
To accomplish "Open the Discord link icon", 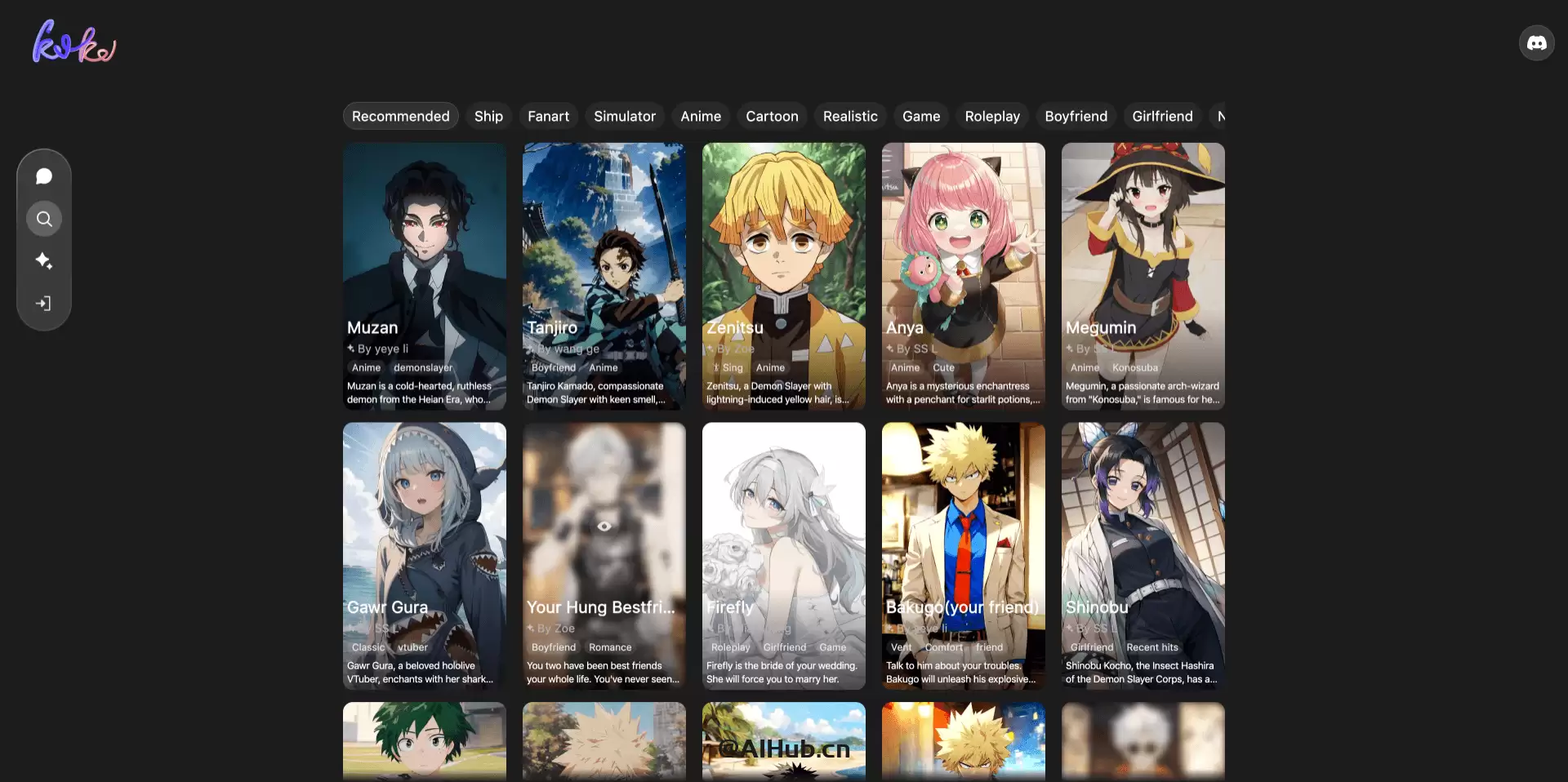I will point(1536,43).
